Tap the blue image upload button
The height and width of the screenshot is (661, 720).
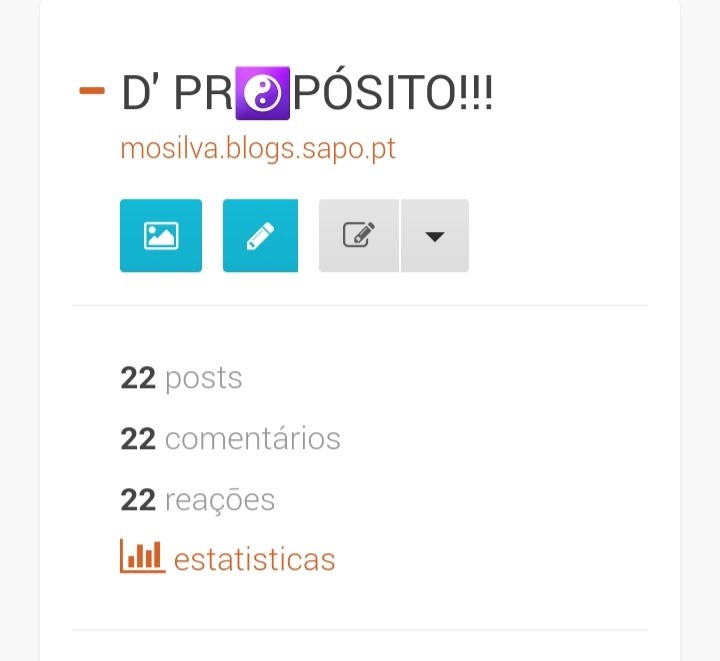click(161, 236)
